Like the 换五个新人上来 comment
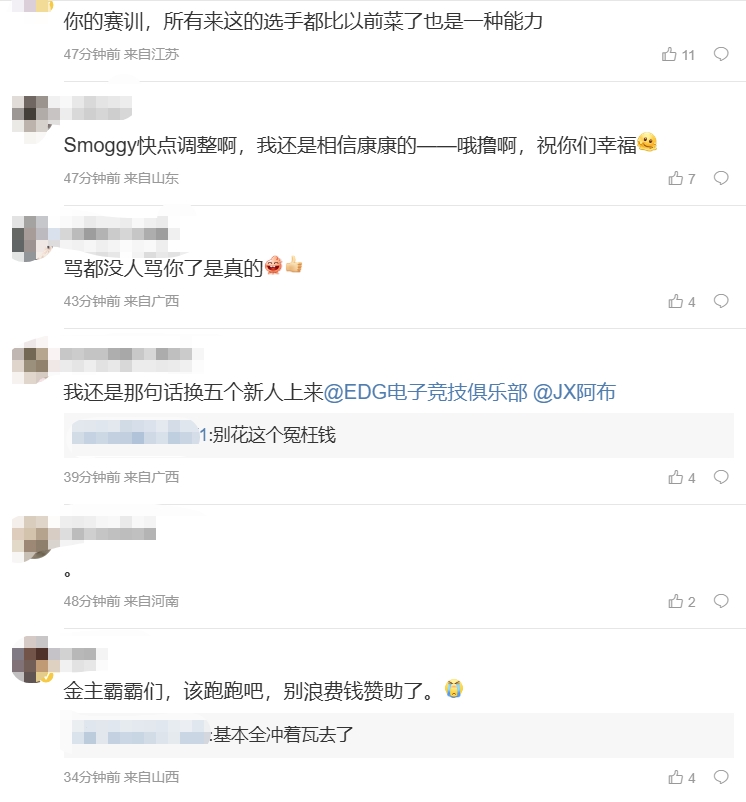 [x=675, y=478]
